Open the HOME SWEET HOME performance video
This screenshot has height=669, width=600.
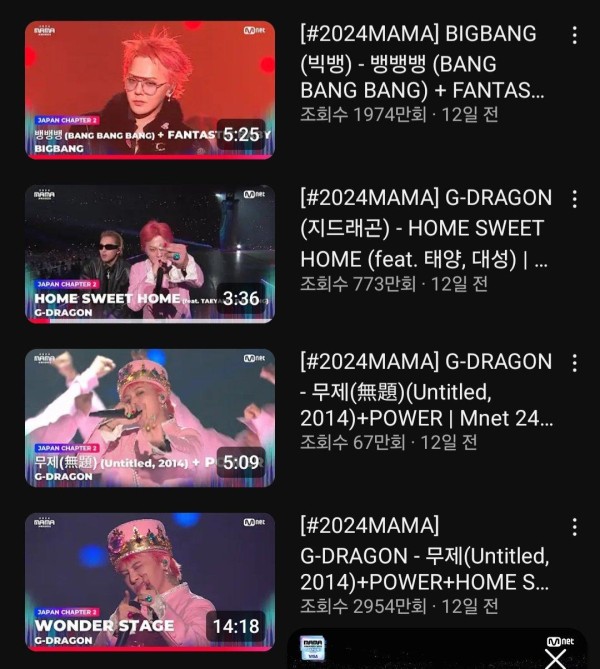click(x=150, y=253)
